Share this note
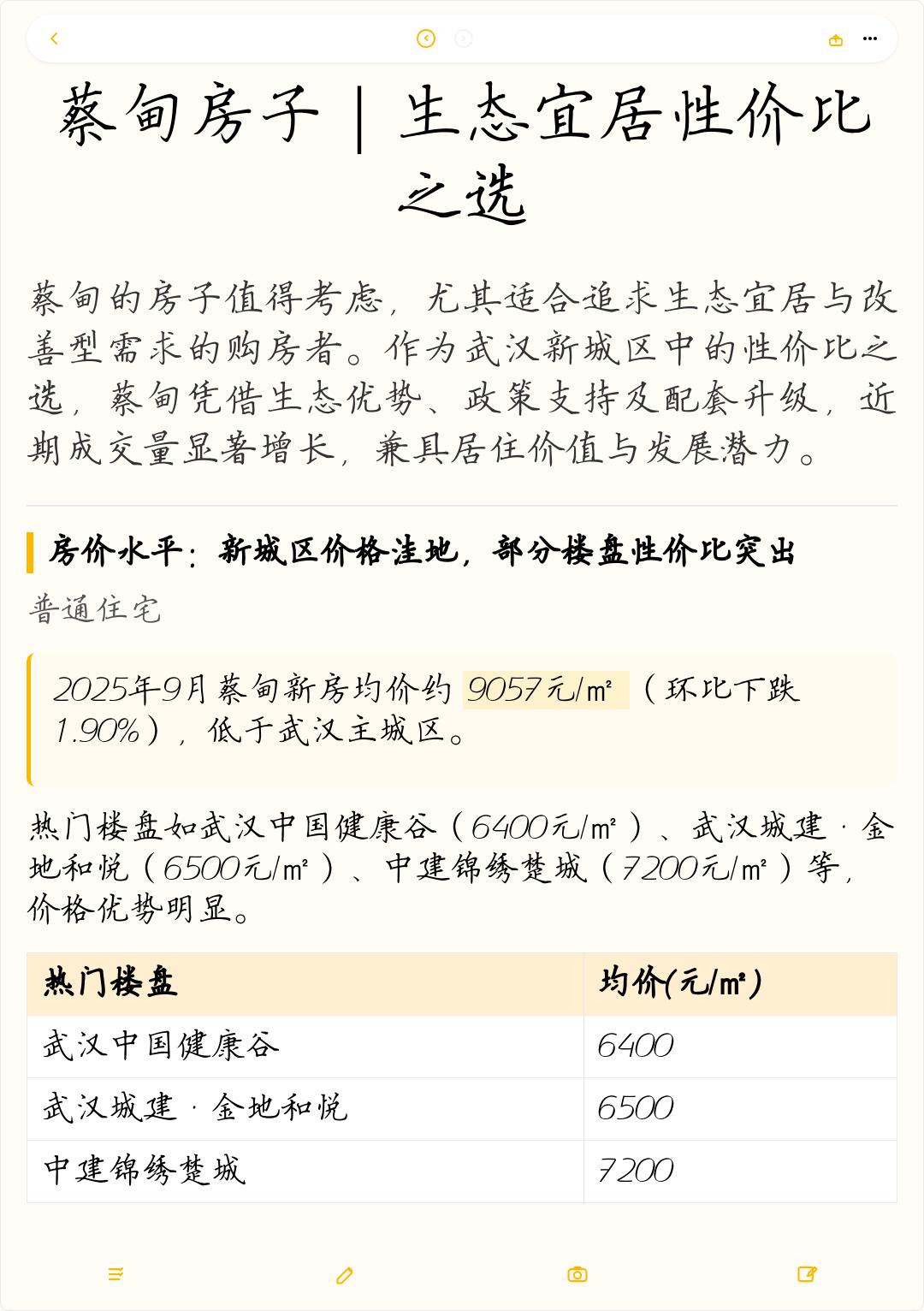The width and height of the screenshot is (924, 1311). tap(836, 39)
